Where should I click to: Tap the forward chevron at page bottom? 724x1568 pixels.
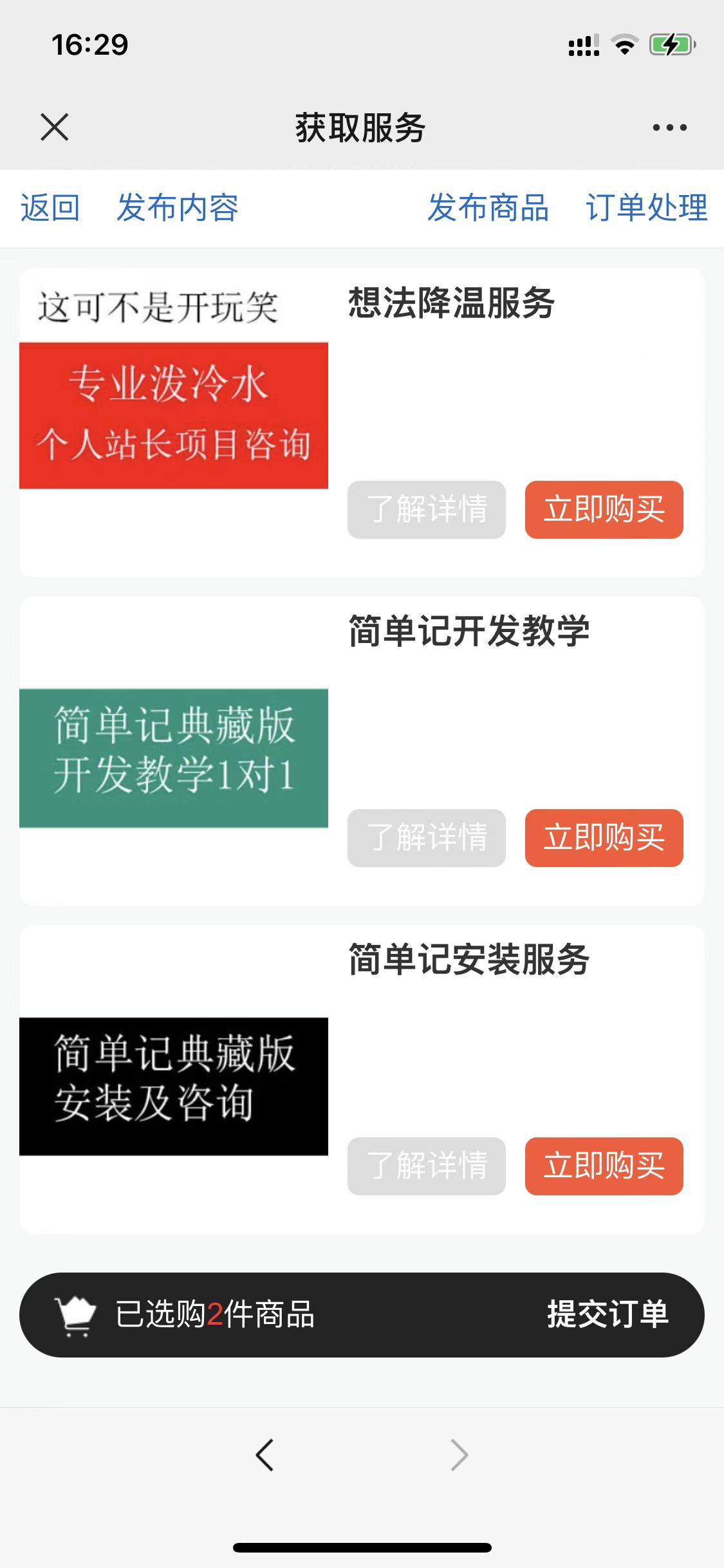point(458,1455)
